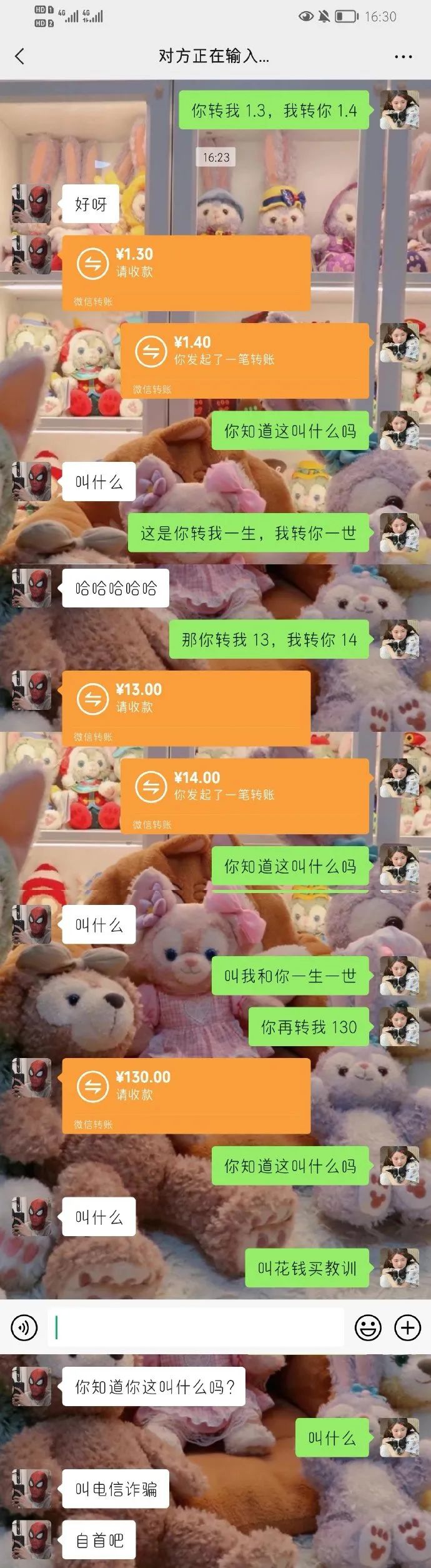The width and height of the screenshot is (431, 1568).
Task: Open the ¥14.00 transfer you sent
Action: pyautogui.click(x=244, y=796)
